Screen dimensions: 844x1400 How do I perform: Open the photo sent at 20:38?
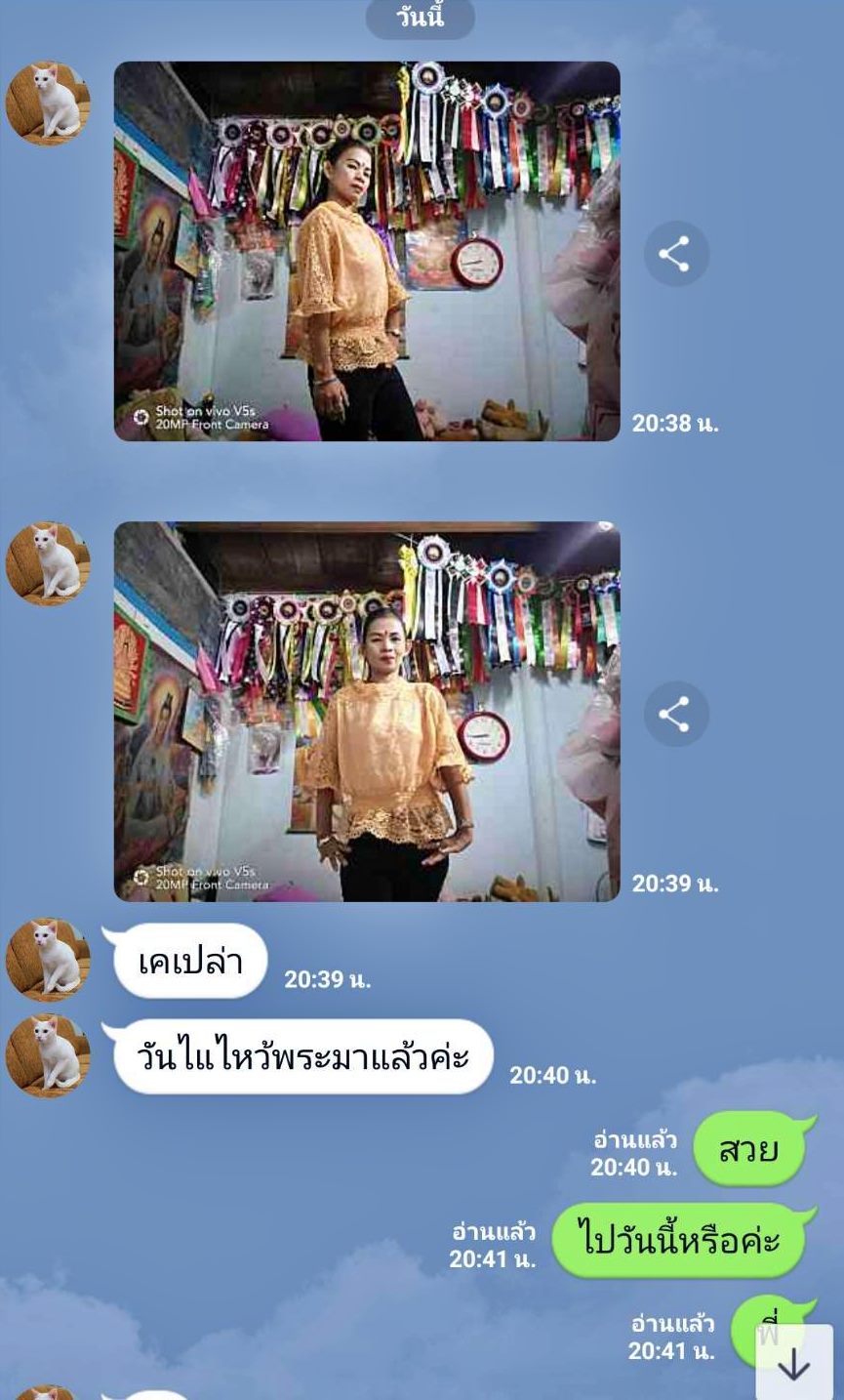367,251
